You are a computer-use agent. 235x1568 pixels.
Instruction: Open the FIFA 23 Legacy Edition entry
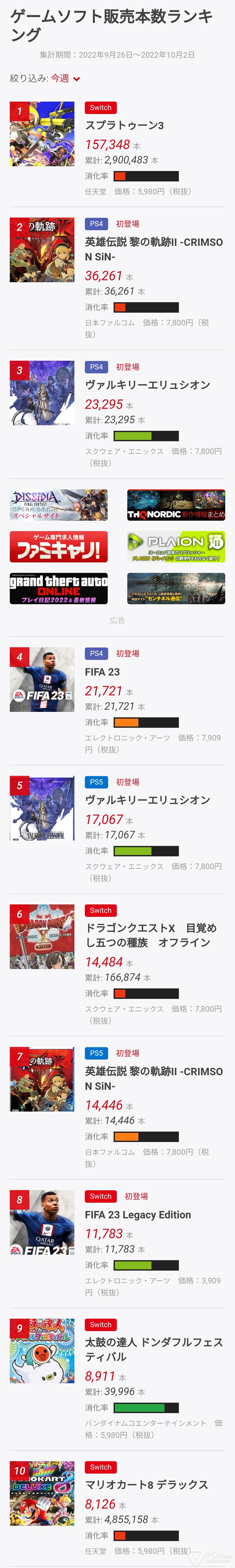138,1214
